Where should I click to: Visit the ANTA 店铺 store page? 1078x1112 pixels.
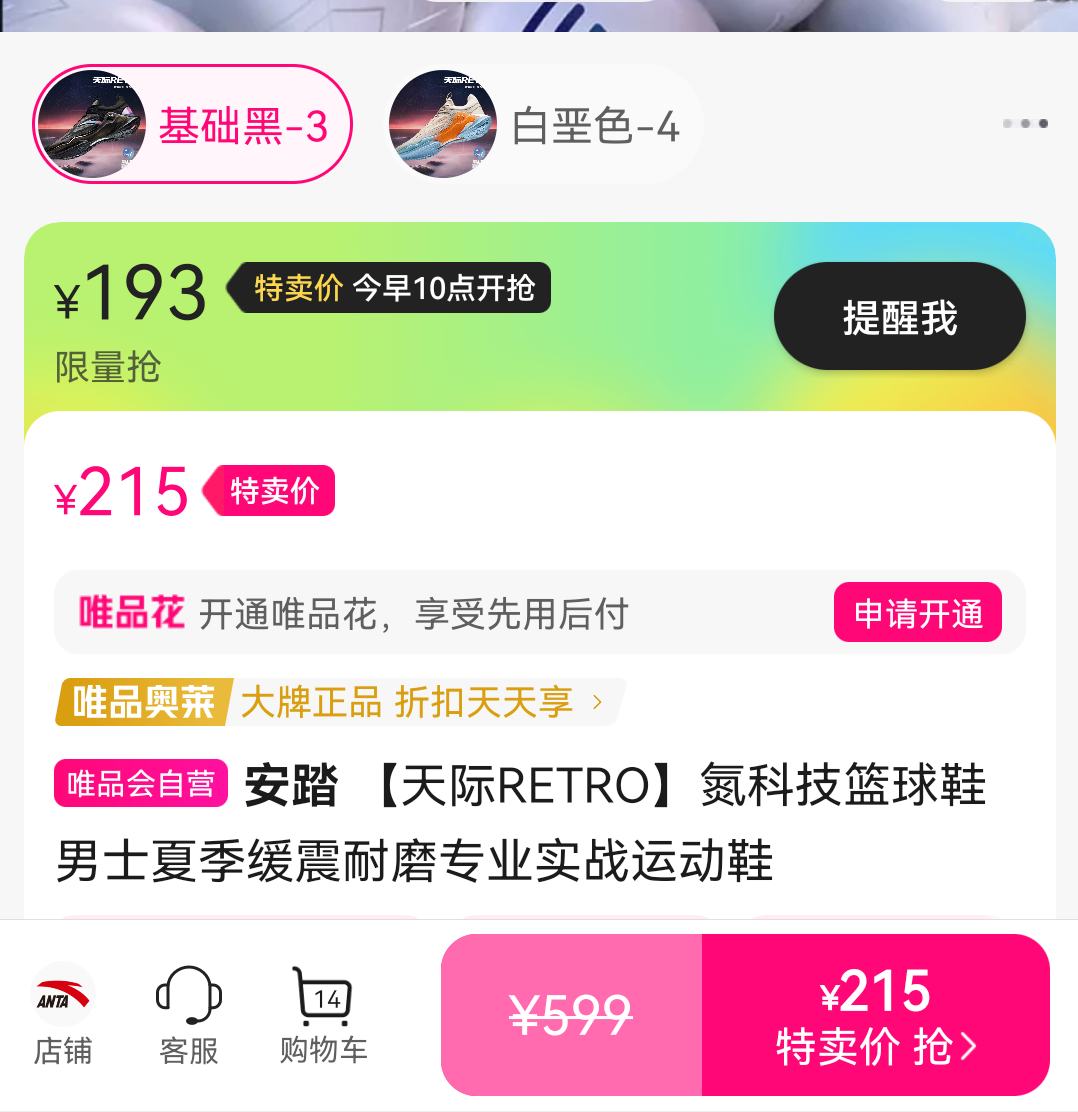point(63,1014)
